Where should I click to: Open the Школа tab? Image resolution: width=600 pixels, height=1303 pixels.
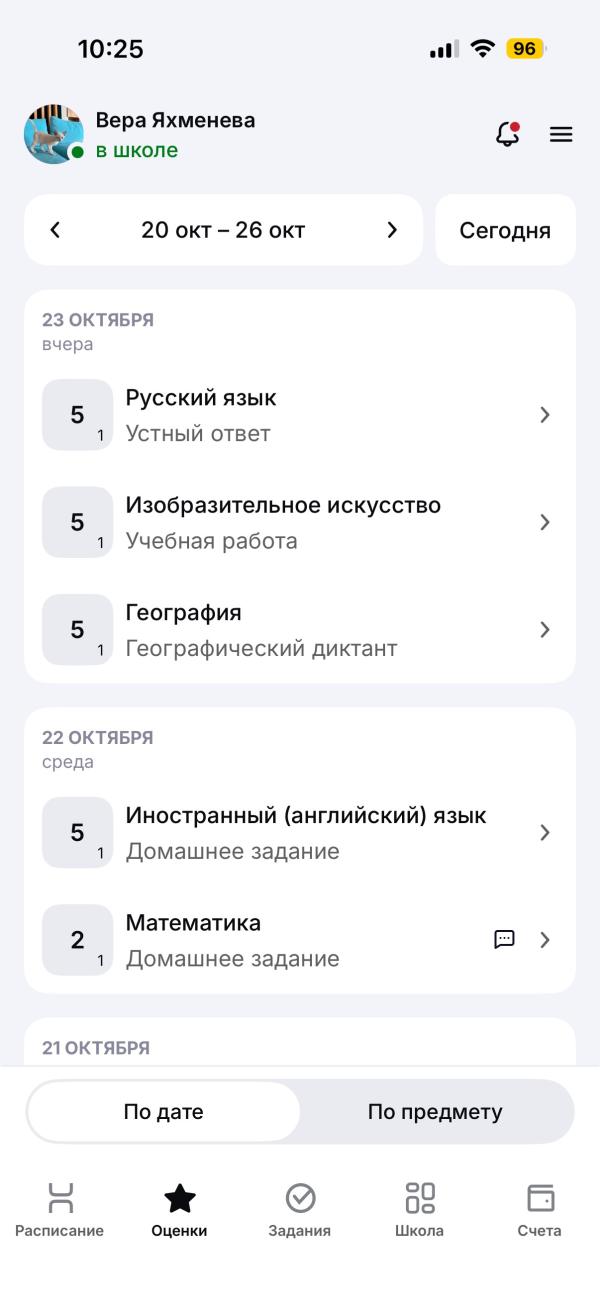(x=419, y=1210)
